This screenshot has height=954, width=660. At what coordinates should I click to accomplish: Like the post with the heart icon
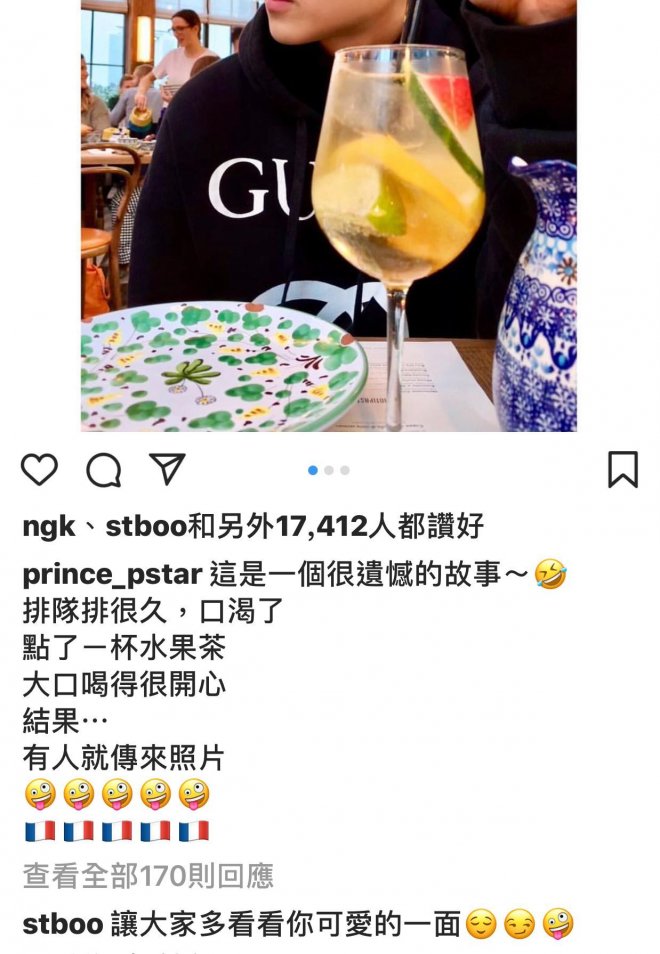pyautogui.click(x=40, y=469)
